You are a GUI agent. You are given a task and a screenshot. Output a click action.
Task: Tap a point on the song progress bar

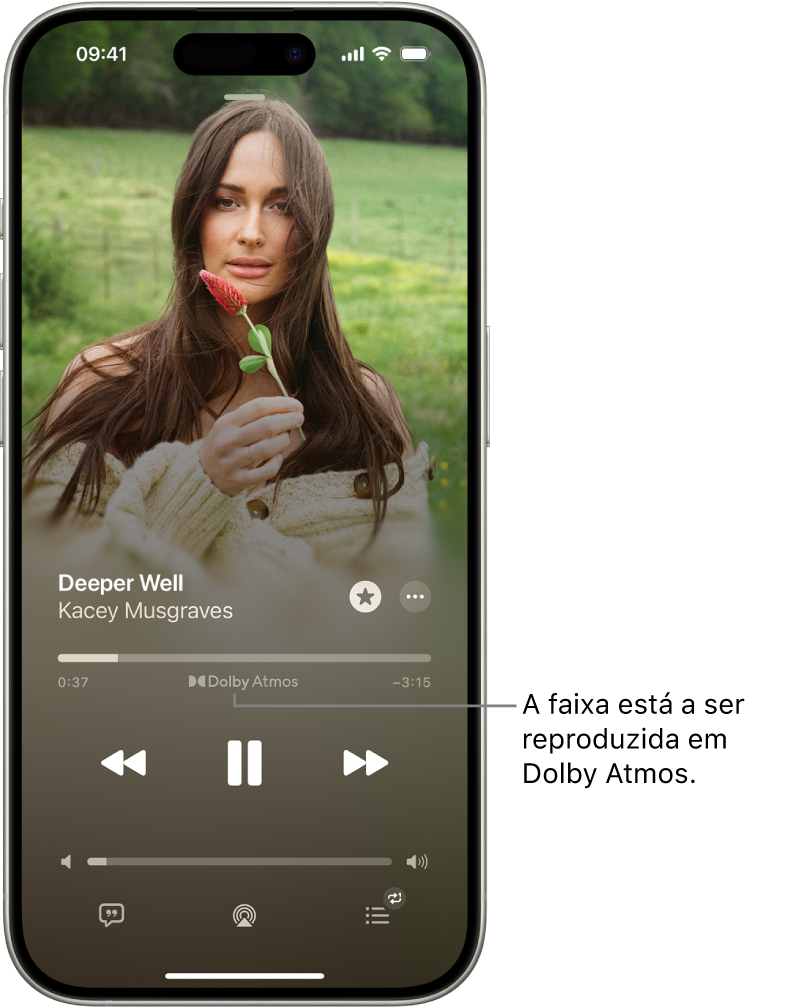pyautogui.click(x=244, y=658)
